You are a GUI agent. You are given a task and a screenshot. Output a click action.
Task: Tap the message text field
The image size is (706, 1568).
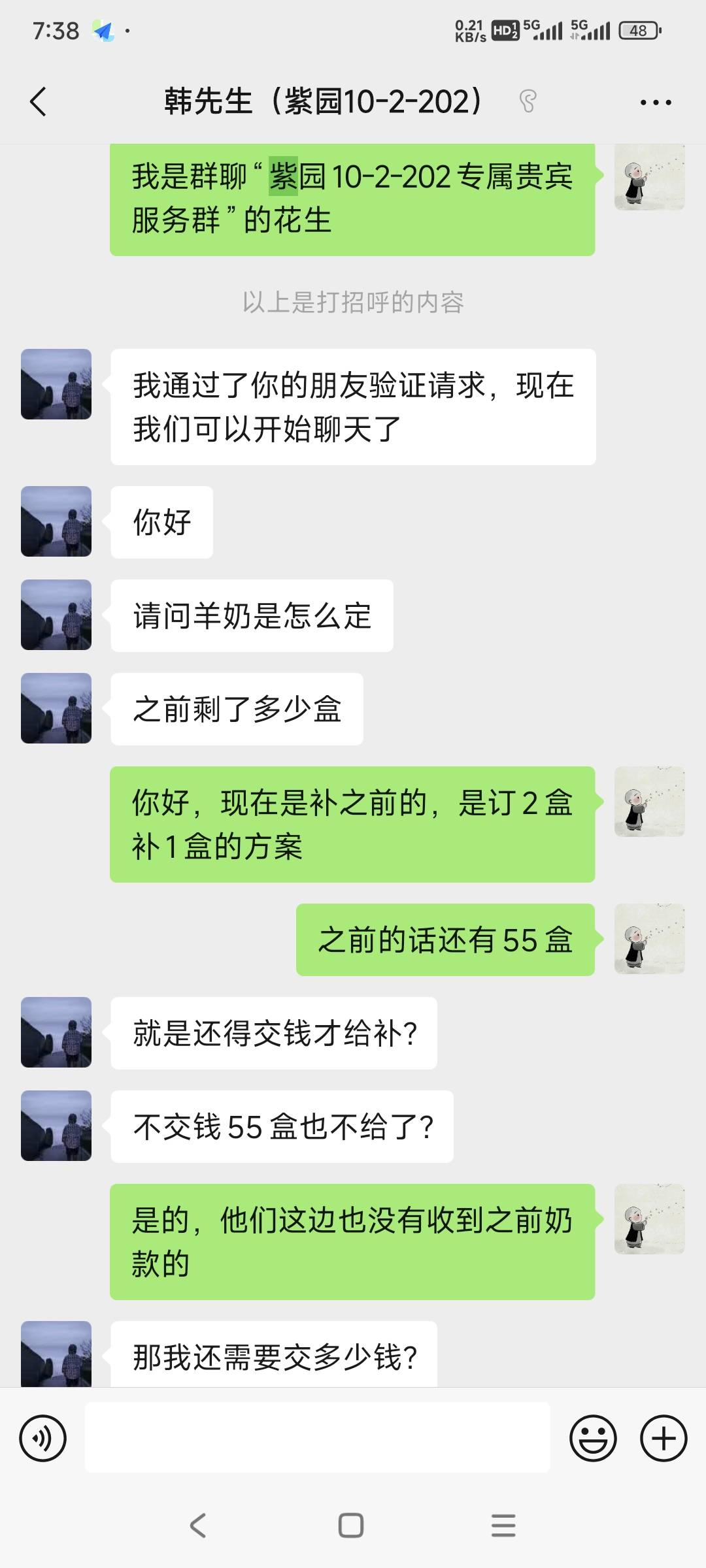click(x=318, y=1437)
